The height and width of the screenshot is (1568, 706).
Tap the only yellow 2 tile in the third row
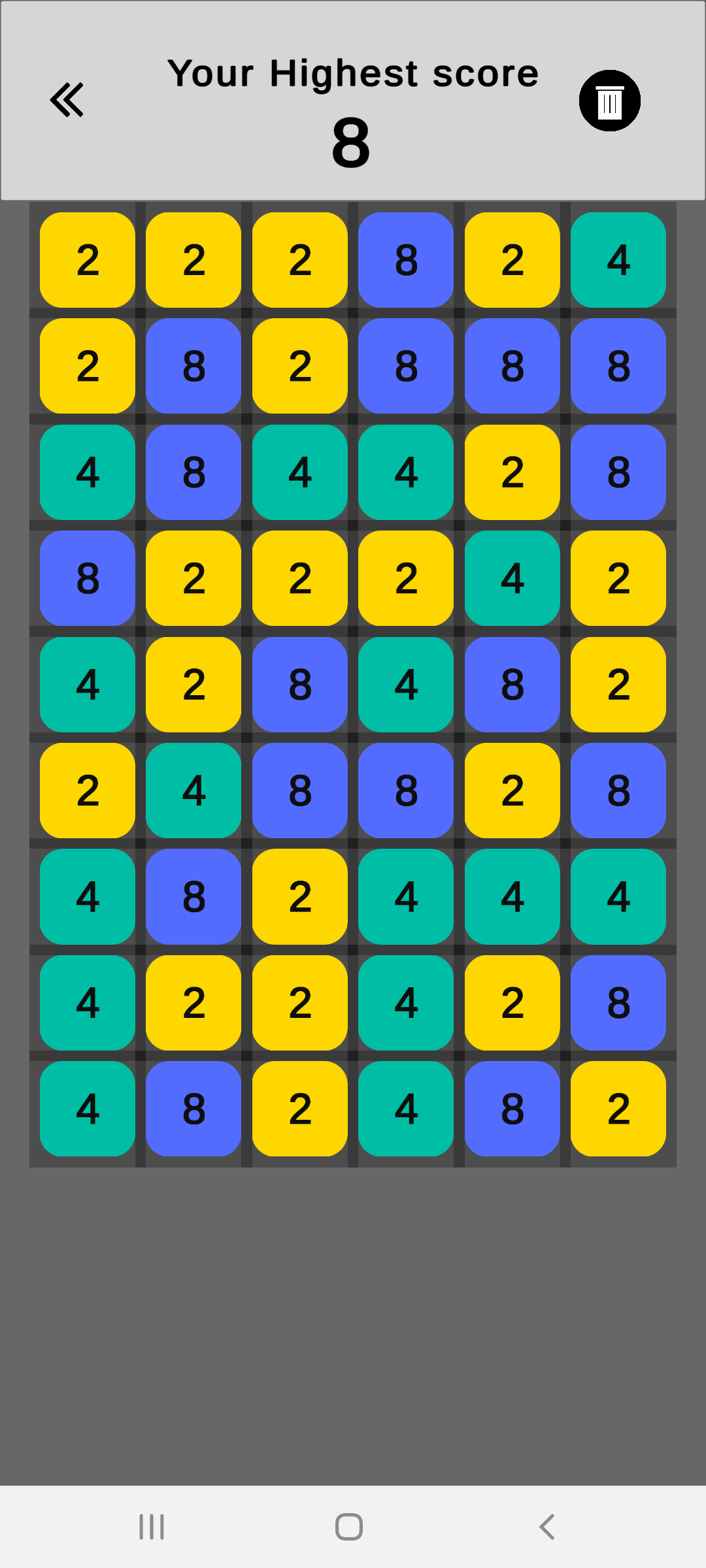click(512, 472)
